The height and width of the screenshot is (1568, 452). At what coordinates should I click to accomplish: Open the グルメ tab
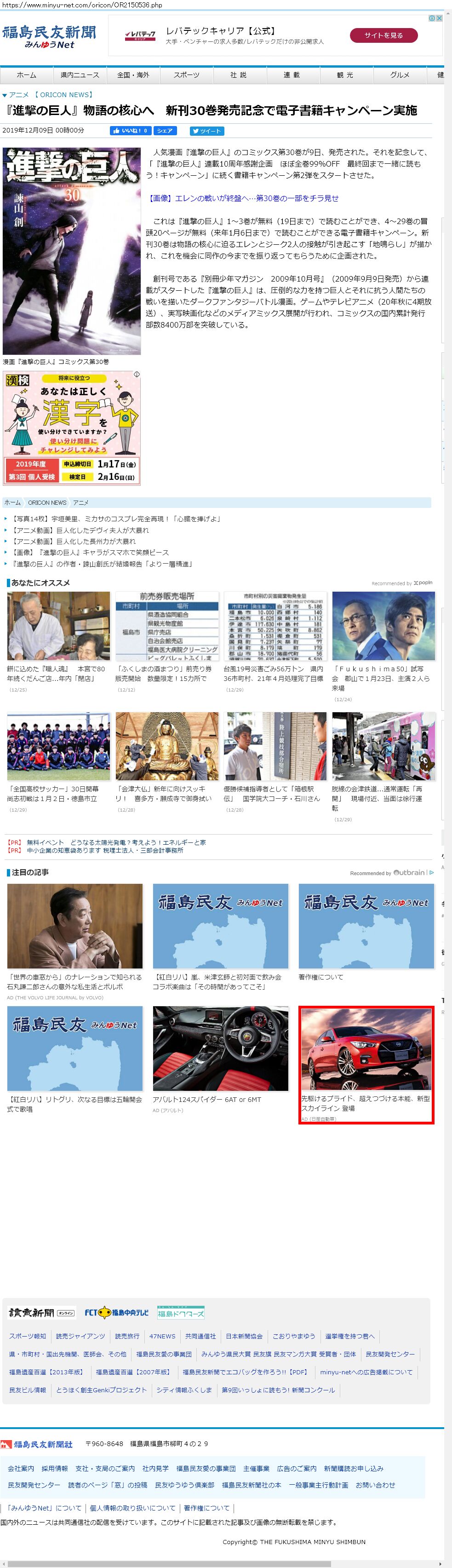coord(400,75)
